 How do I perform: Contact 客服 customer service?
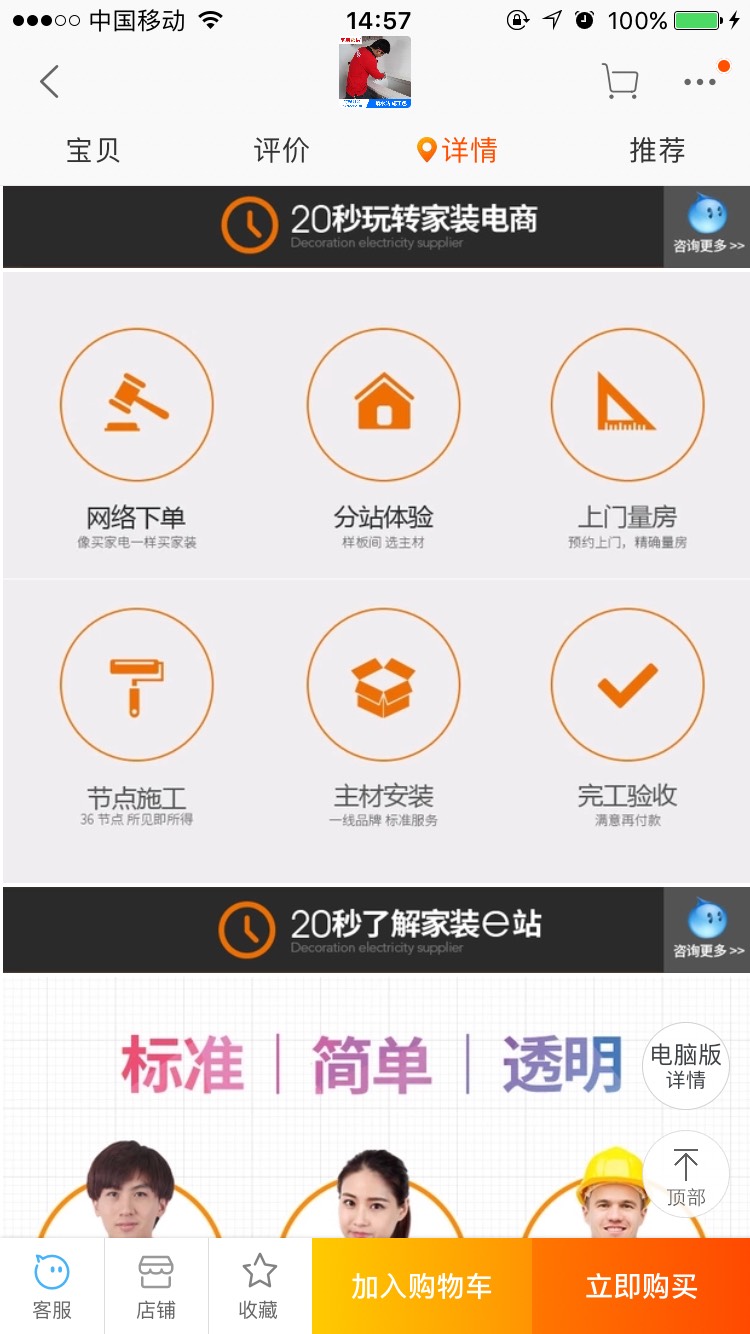pos(52,1287)
